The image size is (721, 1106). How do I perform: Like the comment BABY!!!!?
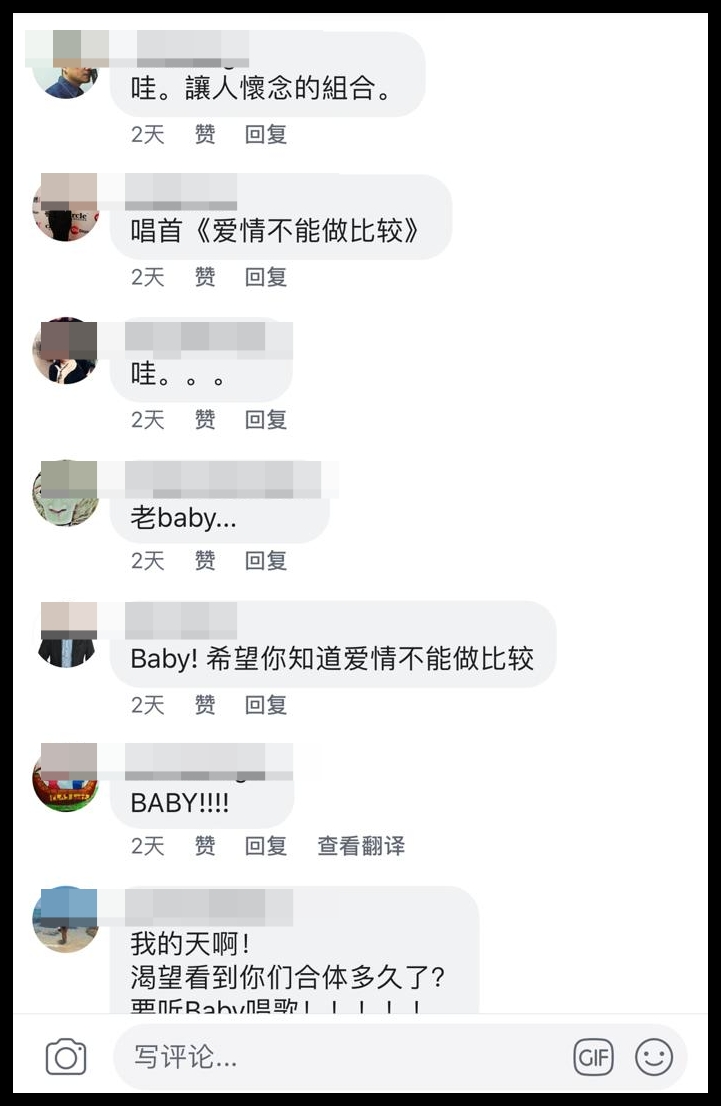point(205,846)
